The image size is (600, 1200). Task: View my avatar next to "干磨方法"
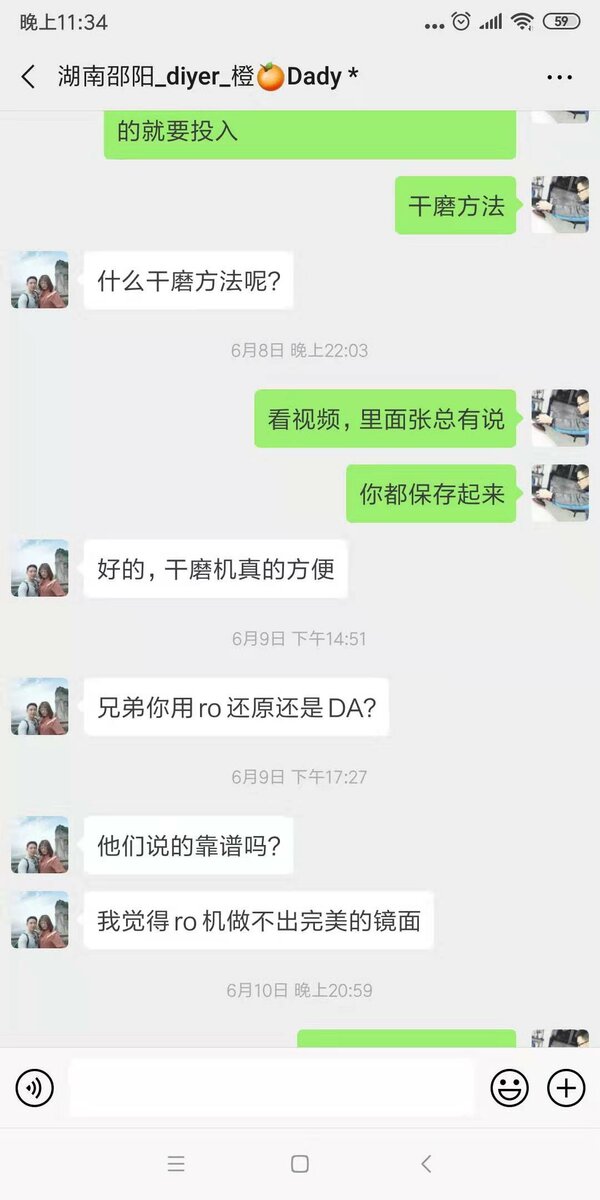559,205
